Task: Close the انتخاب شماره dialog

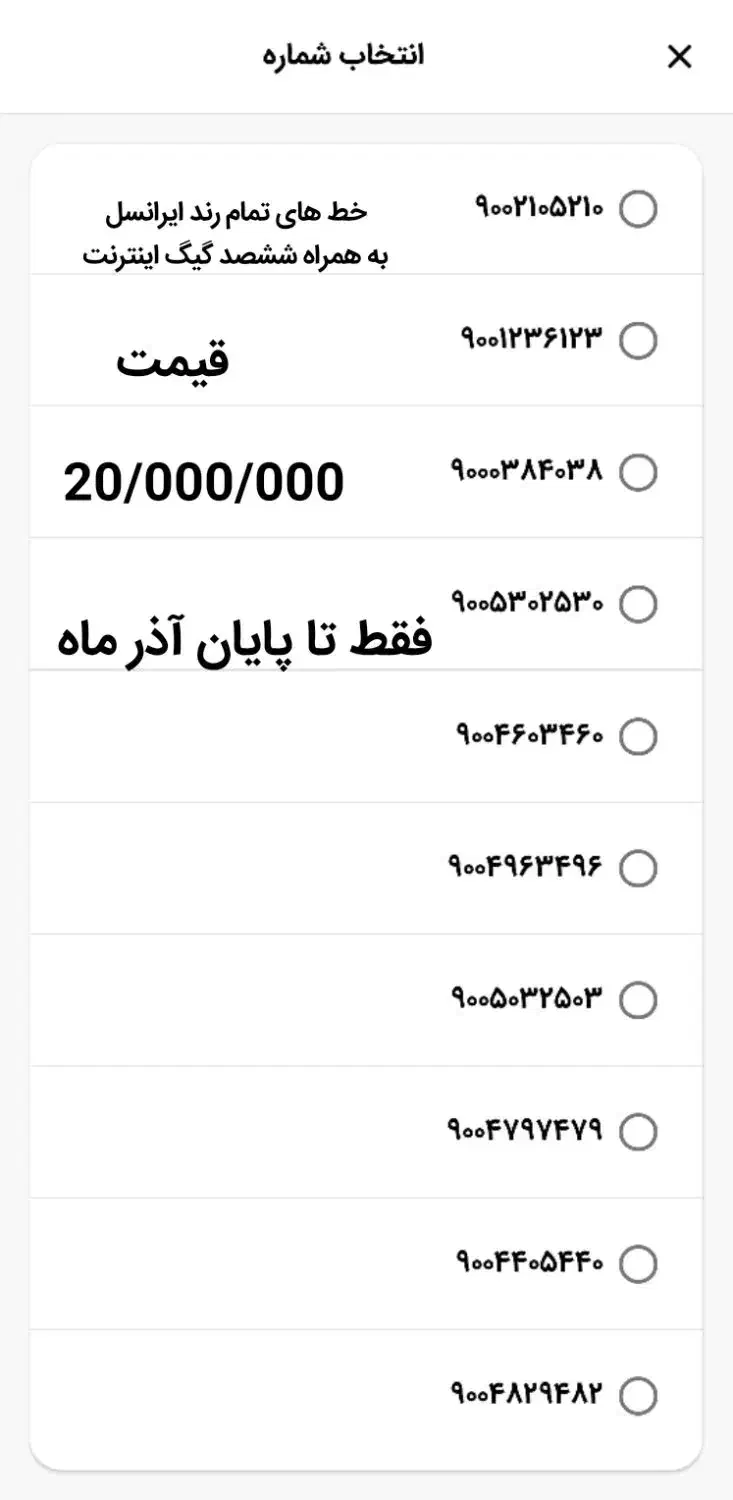Action: [x=679, y=56]
